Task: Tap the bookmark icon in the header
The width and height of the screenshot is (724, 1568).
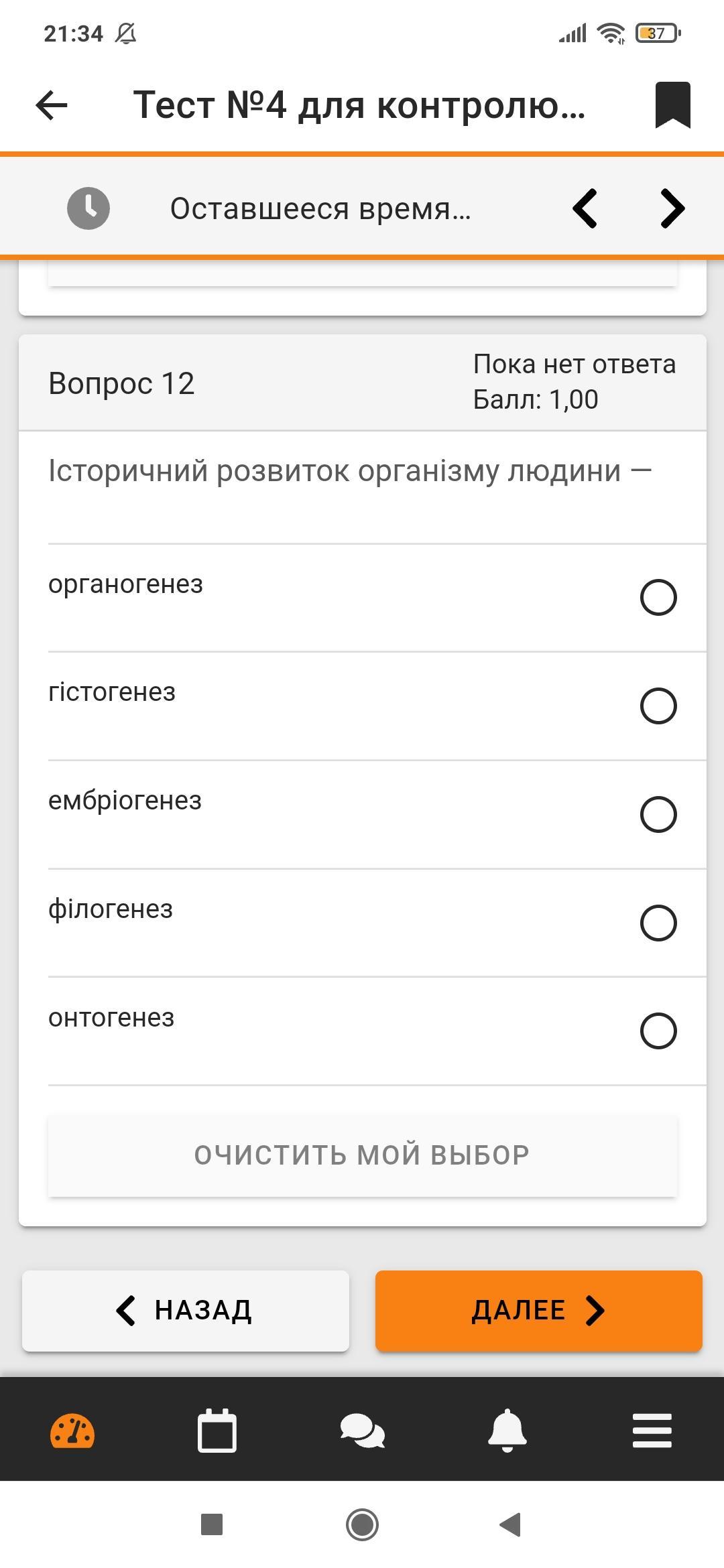Action: [x=672, y=105]
